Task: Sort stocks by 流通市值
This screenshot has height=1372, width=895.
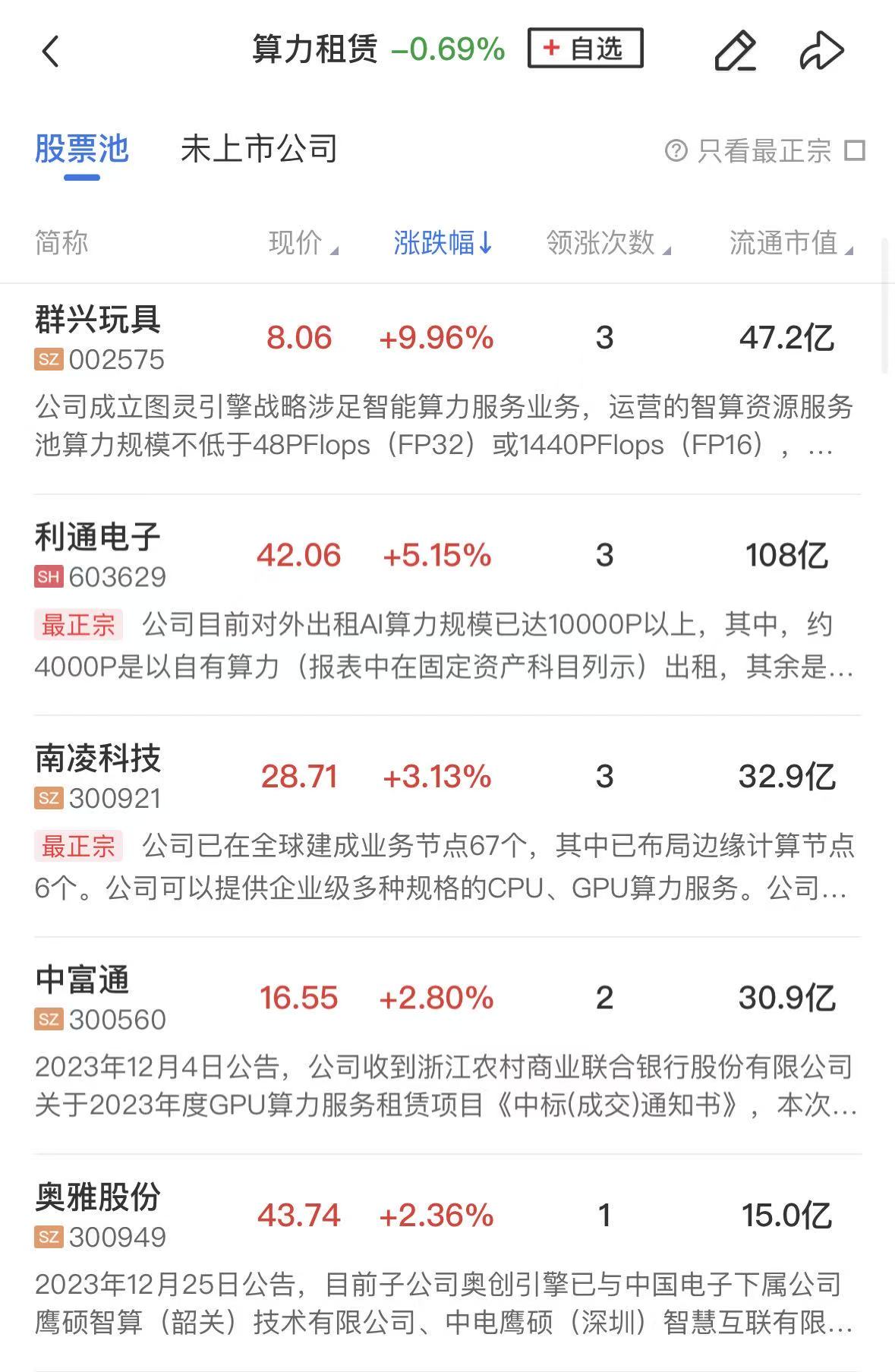Action: [790, 243]
